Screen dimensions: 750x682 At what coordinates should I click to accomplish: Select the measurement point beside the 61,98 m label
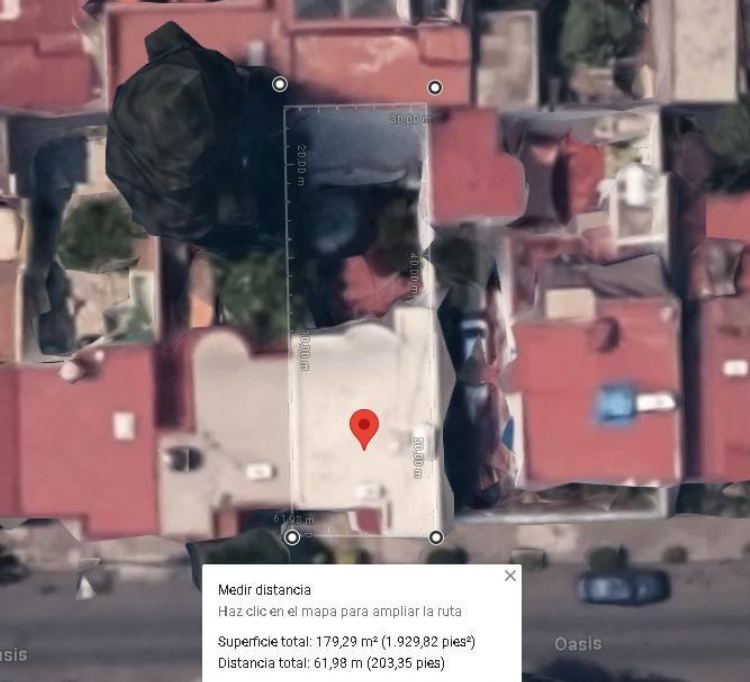pyautogui.click(x=292, y=537)
